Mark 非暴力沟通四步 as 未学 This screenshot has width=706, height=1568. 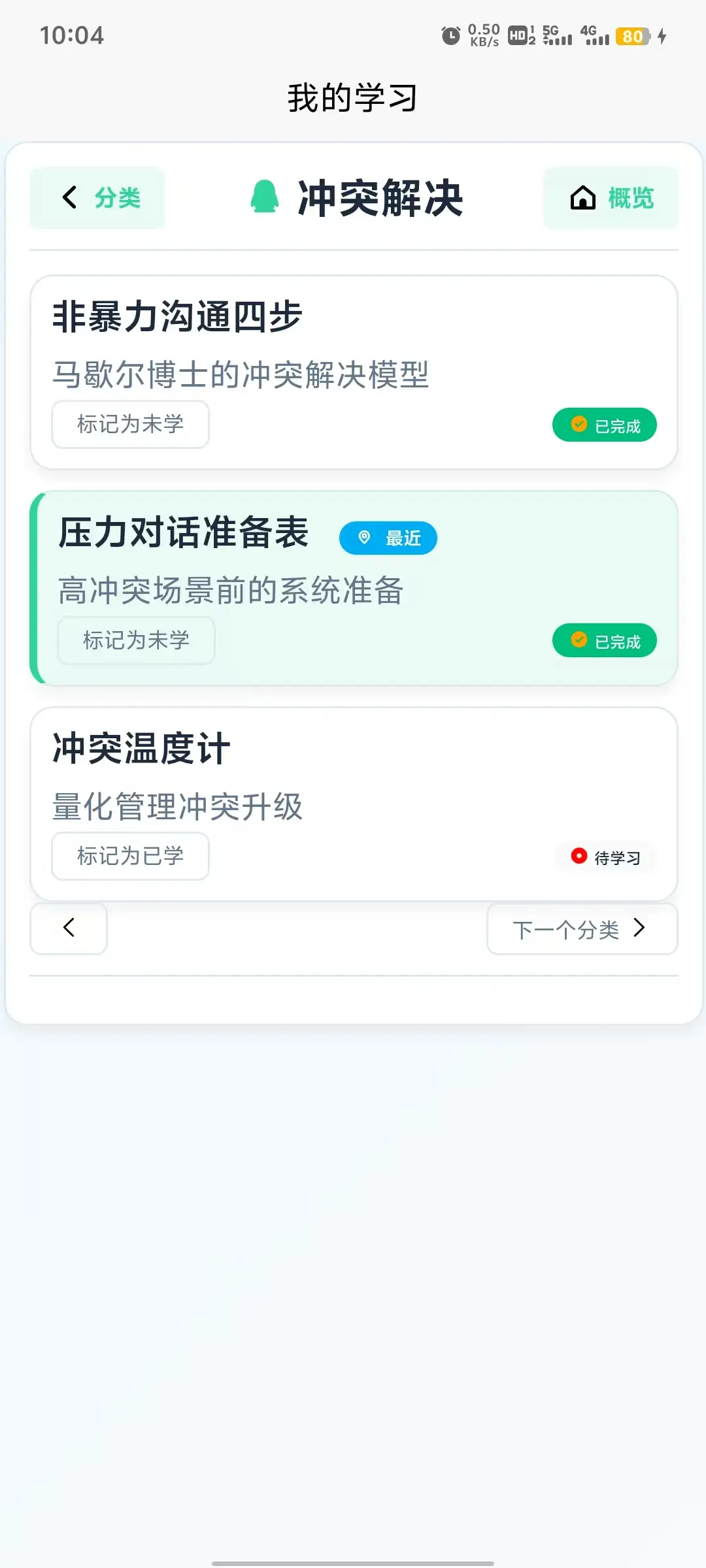tap(130, 425)
